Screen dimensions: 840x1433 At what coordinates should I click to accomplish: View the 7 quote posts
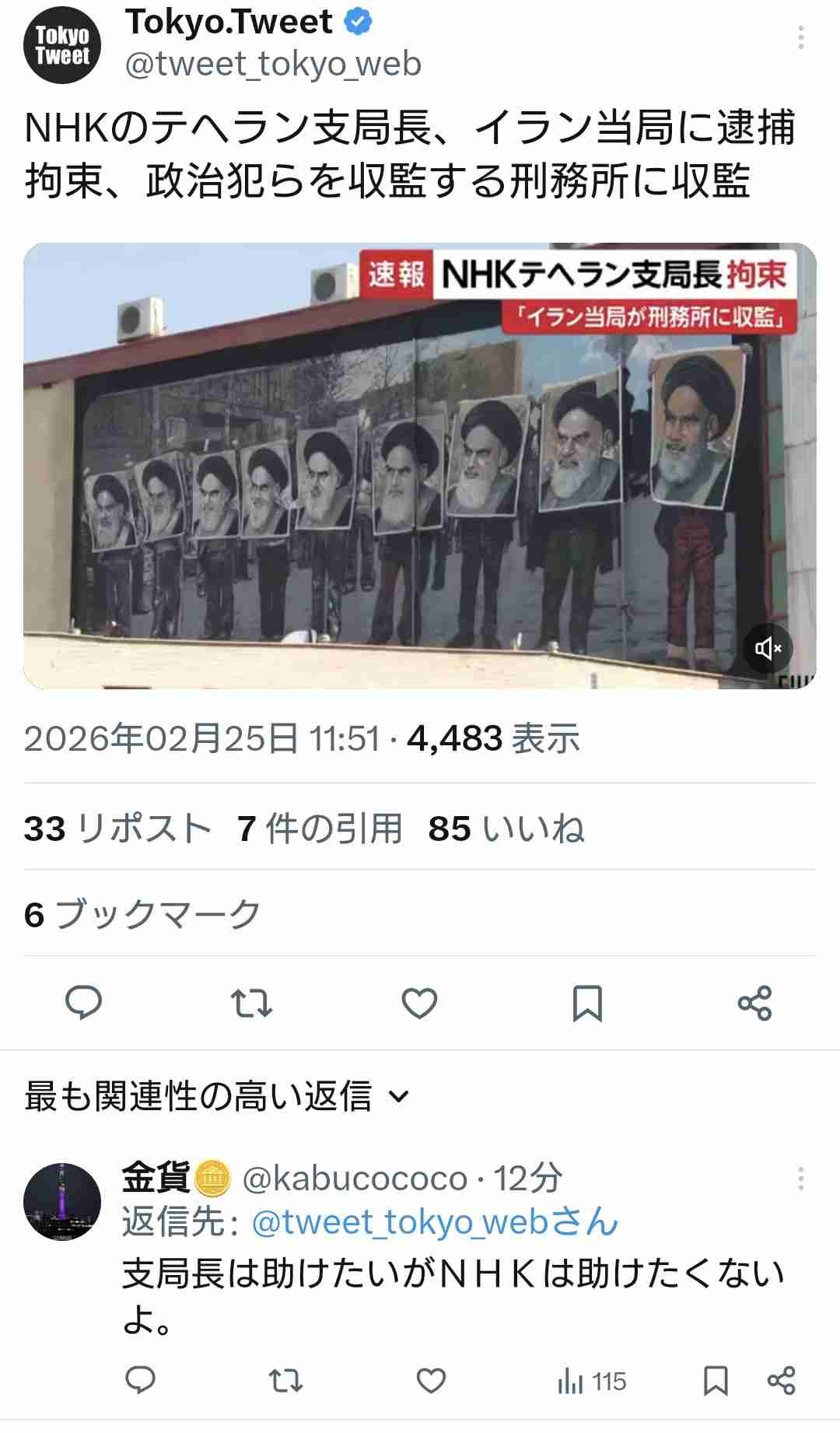tap(320, 829)
